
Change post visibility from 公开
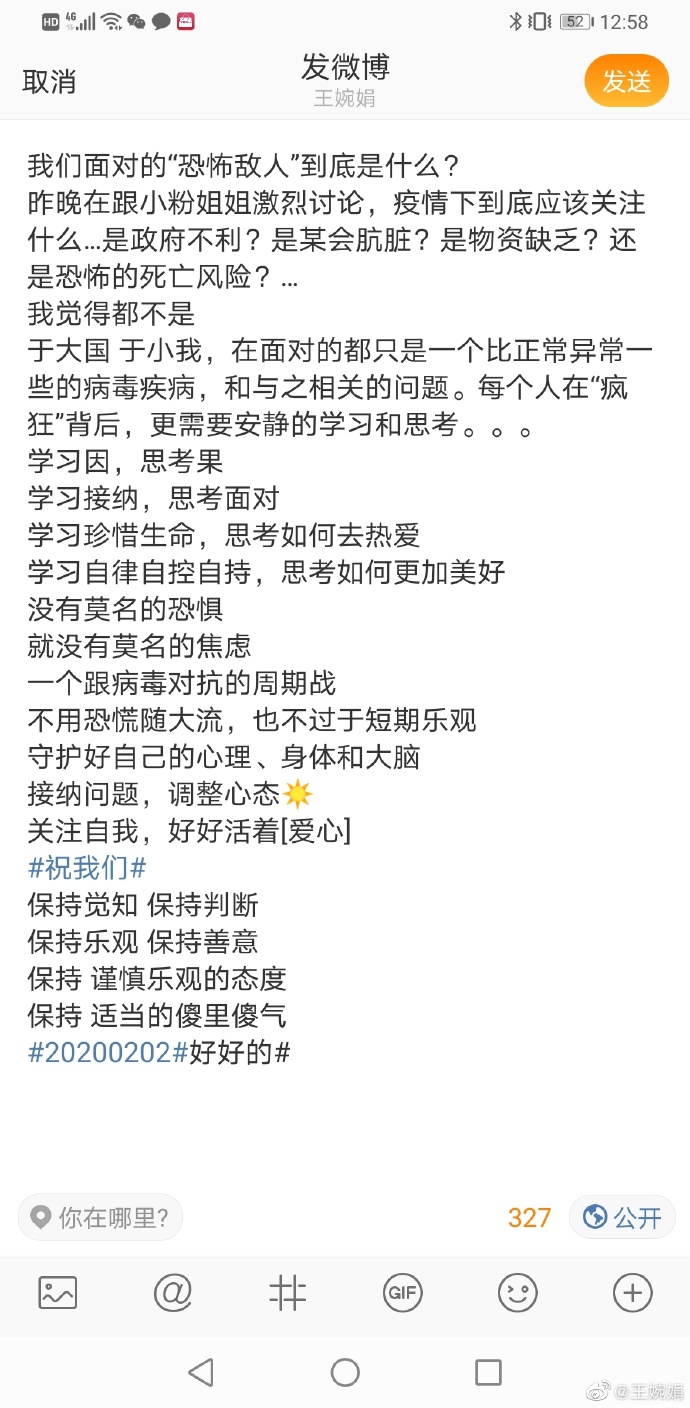point(623,1217)
